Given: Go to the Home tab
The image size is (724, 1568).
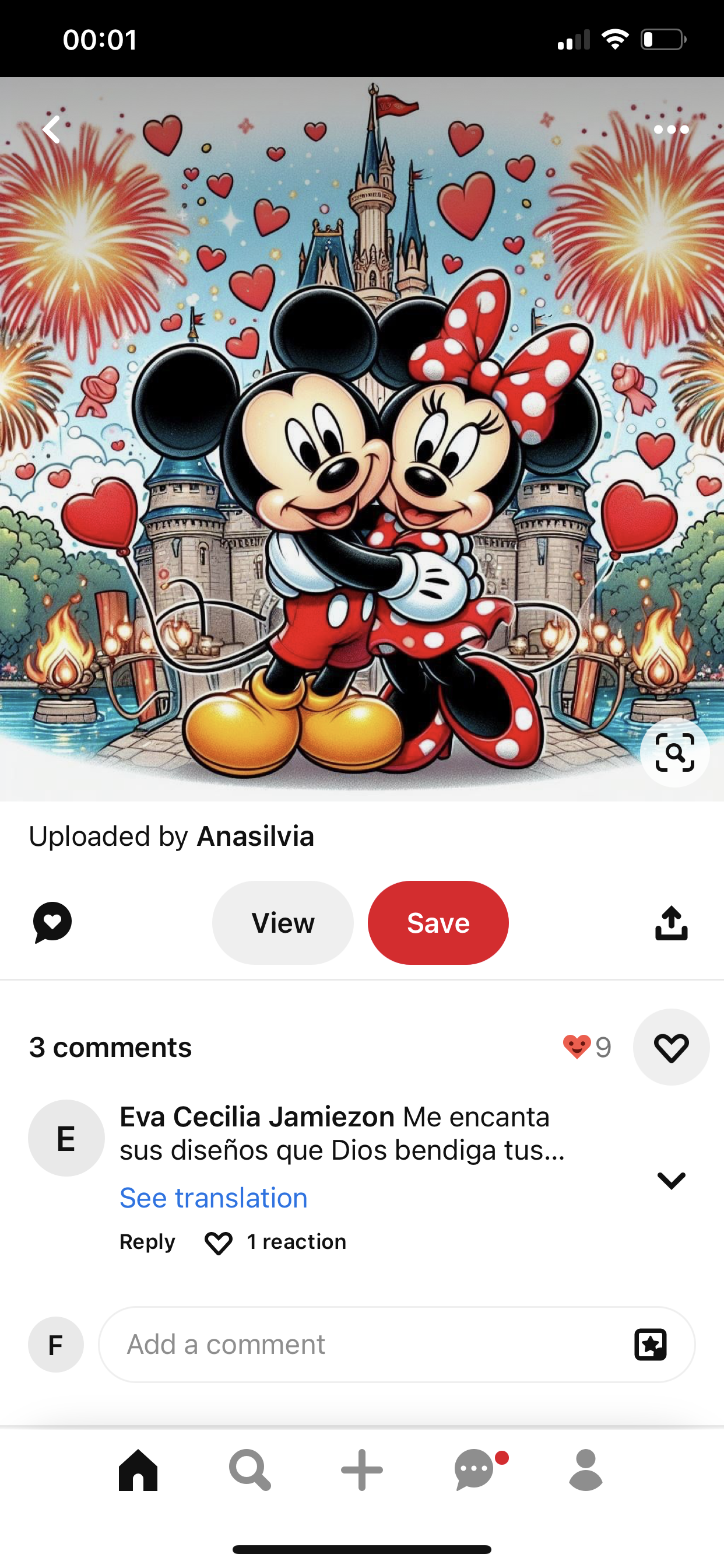Looking at the screenshot, I should pyautogui.click(x=138, y=1470).
